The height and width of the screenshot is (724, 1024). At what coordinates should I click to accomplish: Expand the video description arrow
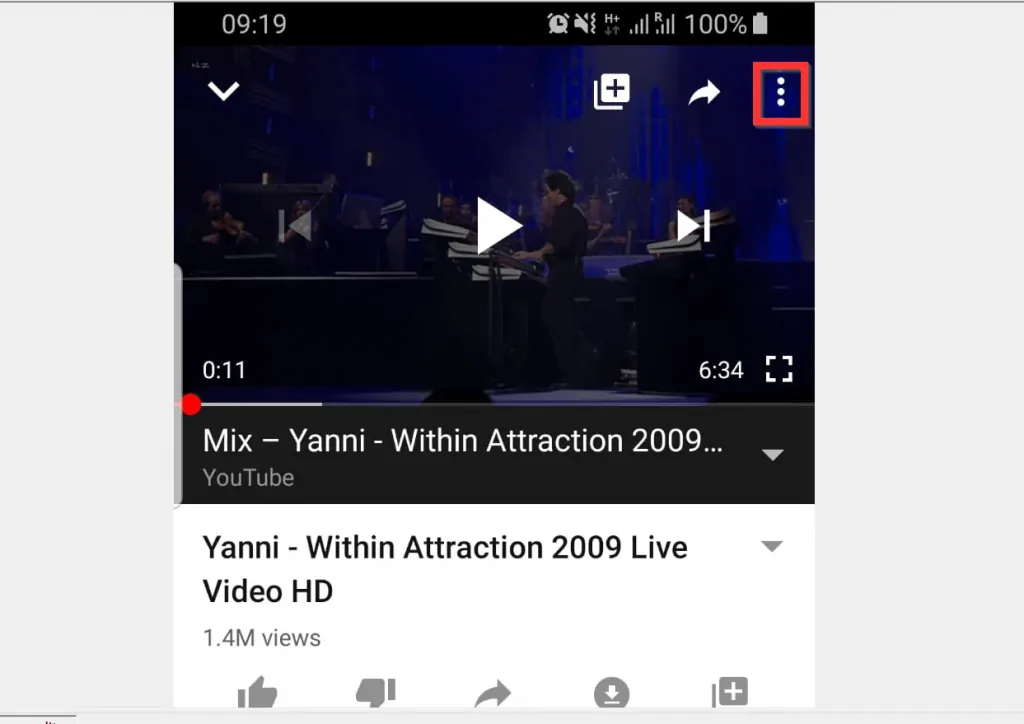(x=772, y=546)
